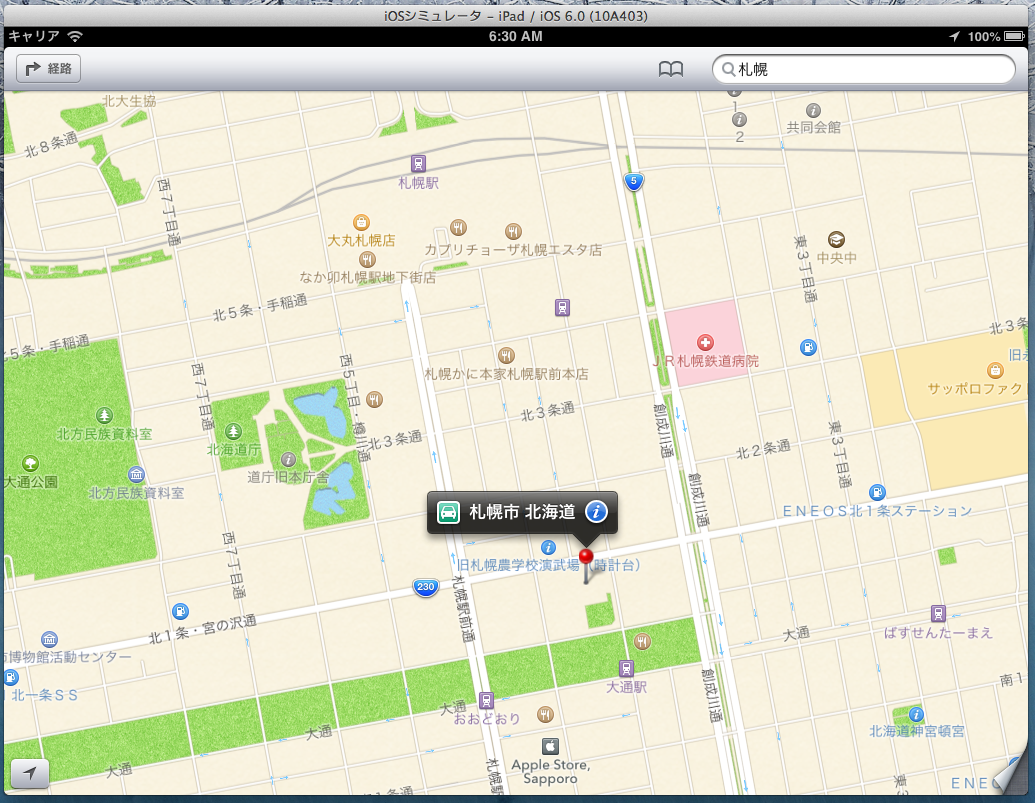Image resolution: width=1035 pixels, height=803 pixels.
Task: Open the page curl map options
Action: 1012,773
